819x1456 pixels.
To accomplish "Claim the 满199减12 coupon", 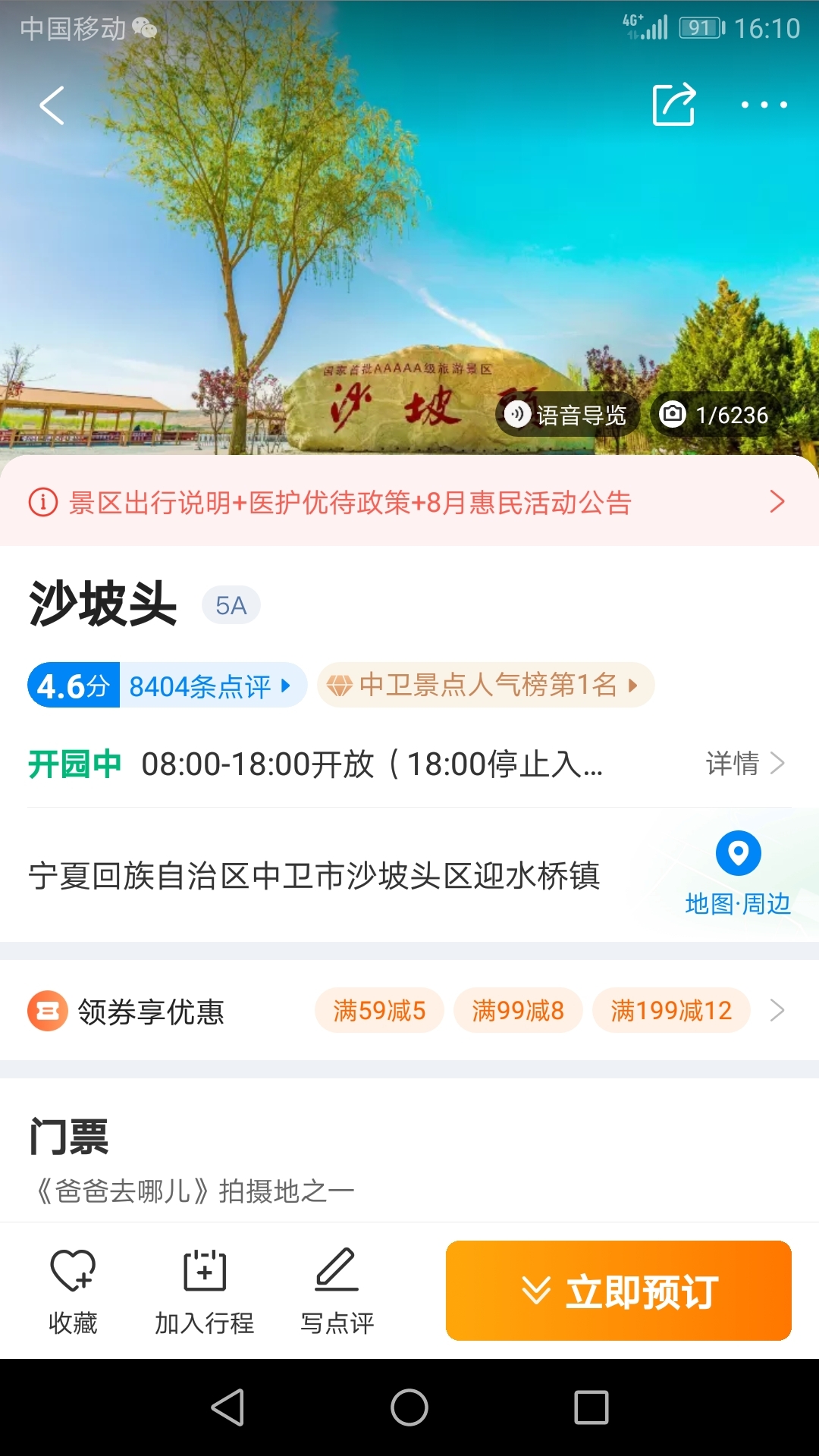I will pyautogui.click(x=671, y=1010).
